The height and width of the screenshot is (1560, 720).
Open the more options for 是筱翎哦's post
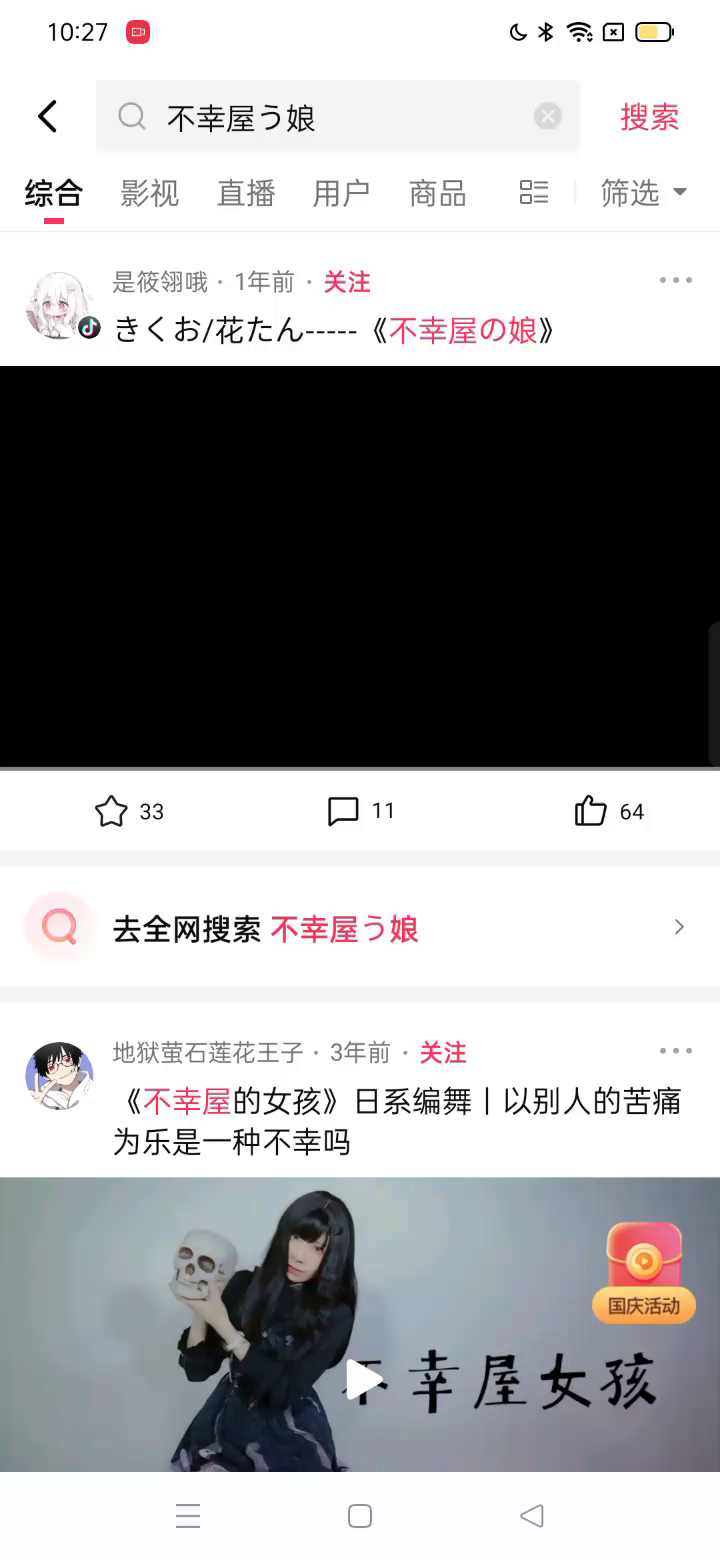[675, 281]
